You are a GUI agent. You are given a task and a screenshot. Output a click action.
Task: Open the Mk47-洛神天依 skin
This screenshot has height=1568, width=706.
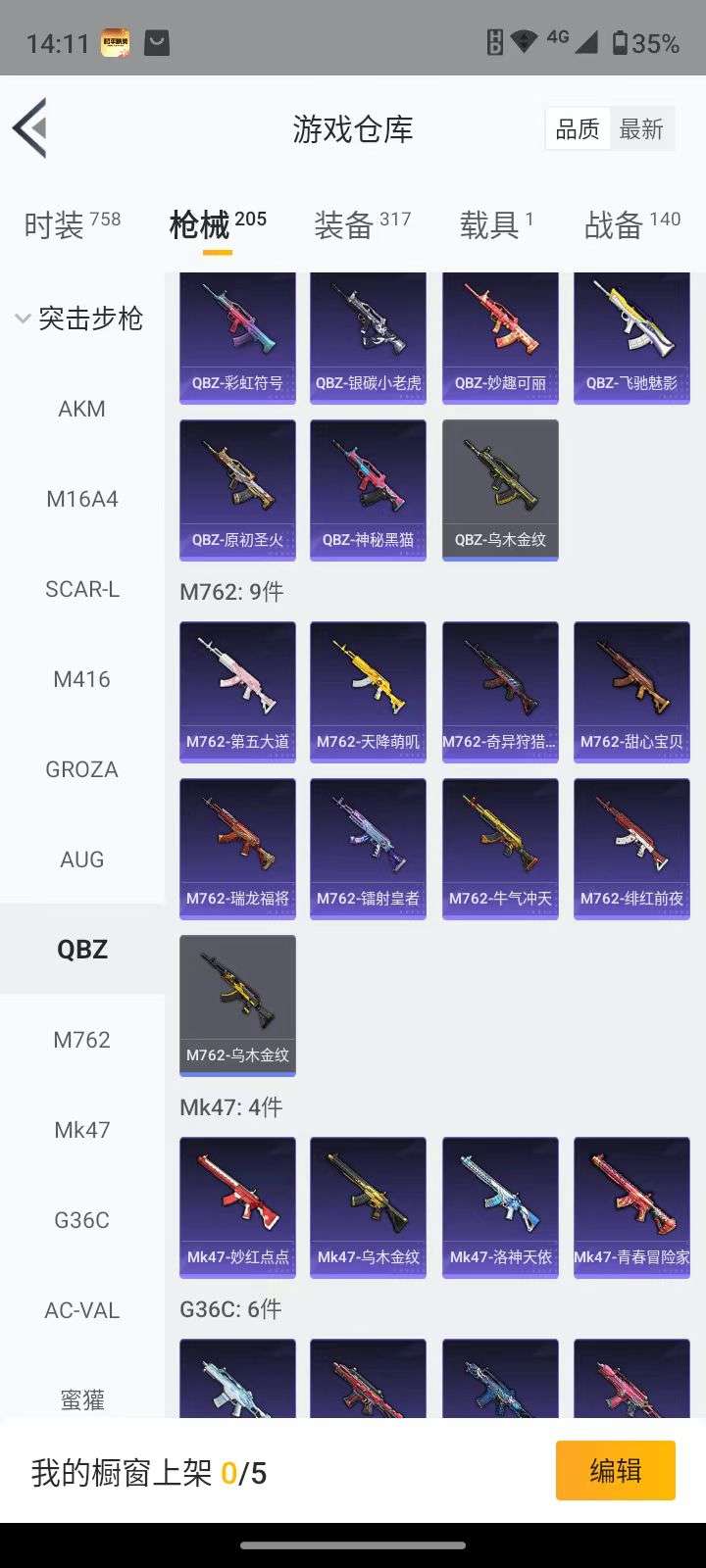(500, 1207)
